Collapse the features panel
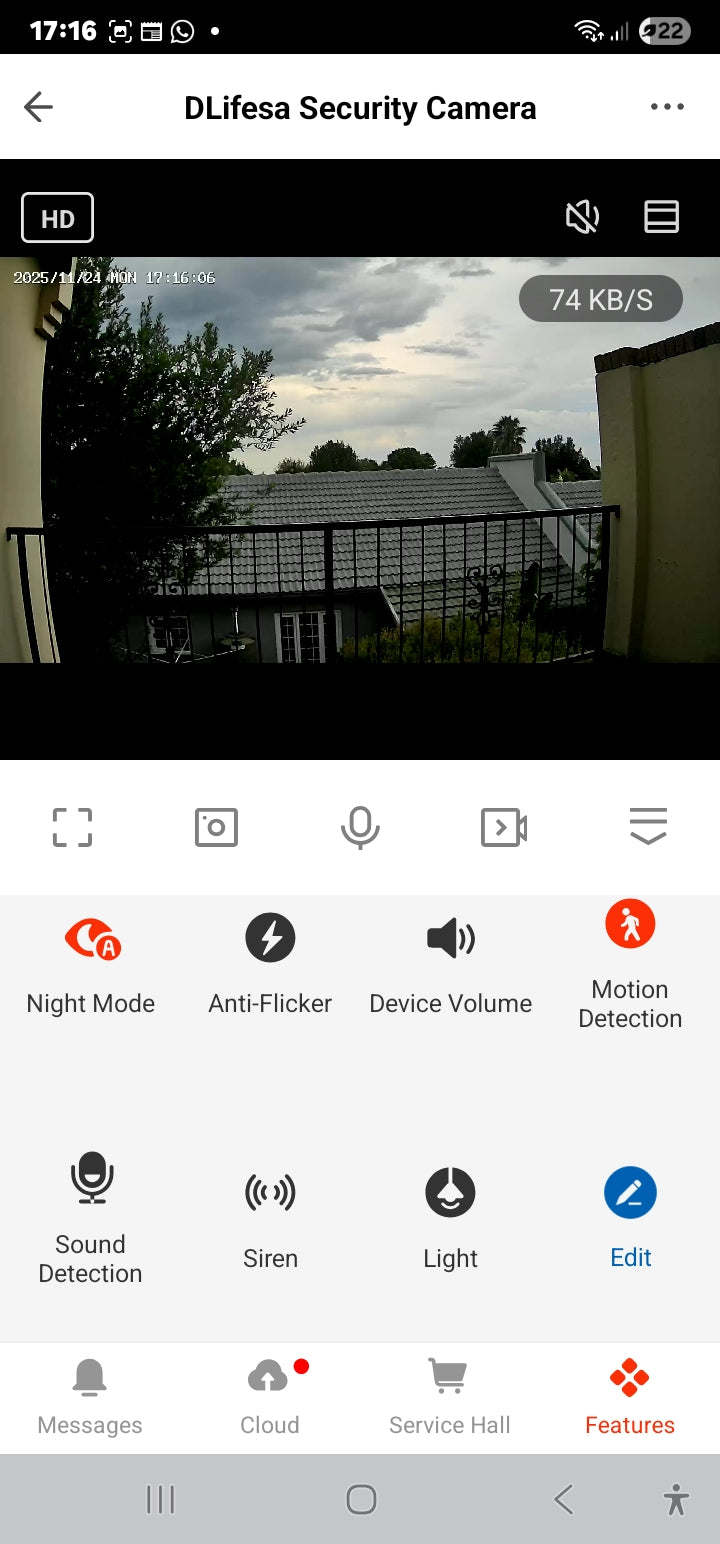The width and height of the screenshot is (720, 1544). [648, 827]
